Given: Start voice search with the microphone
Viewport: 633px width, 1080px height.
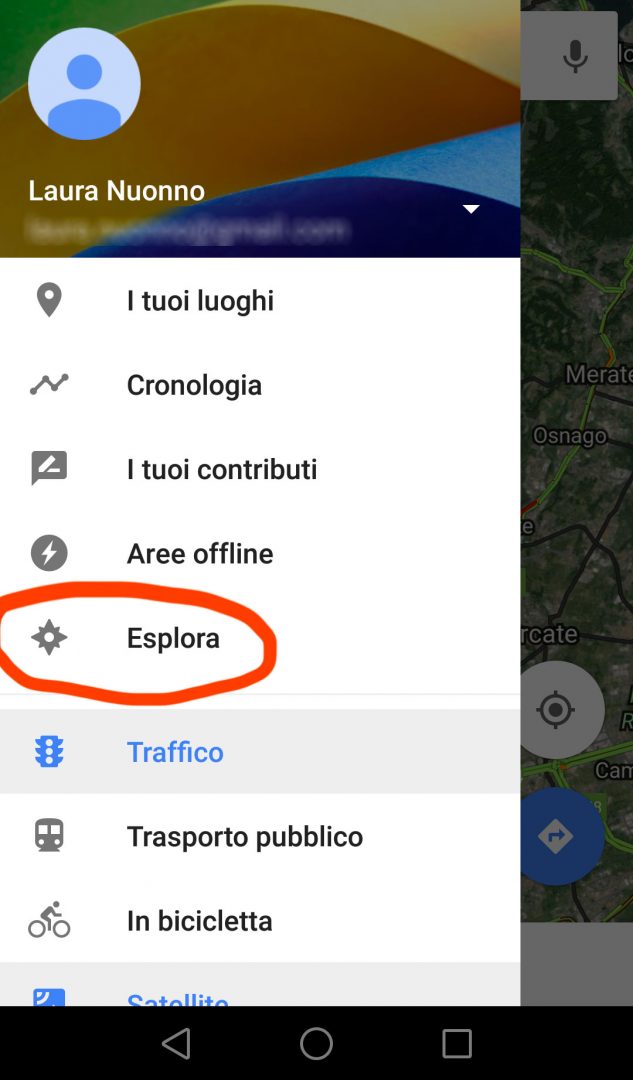Looking at the screenshot, I should [575, 56].
